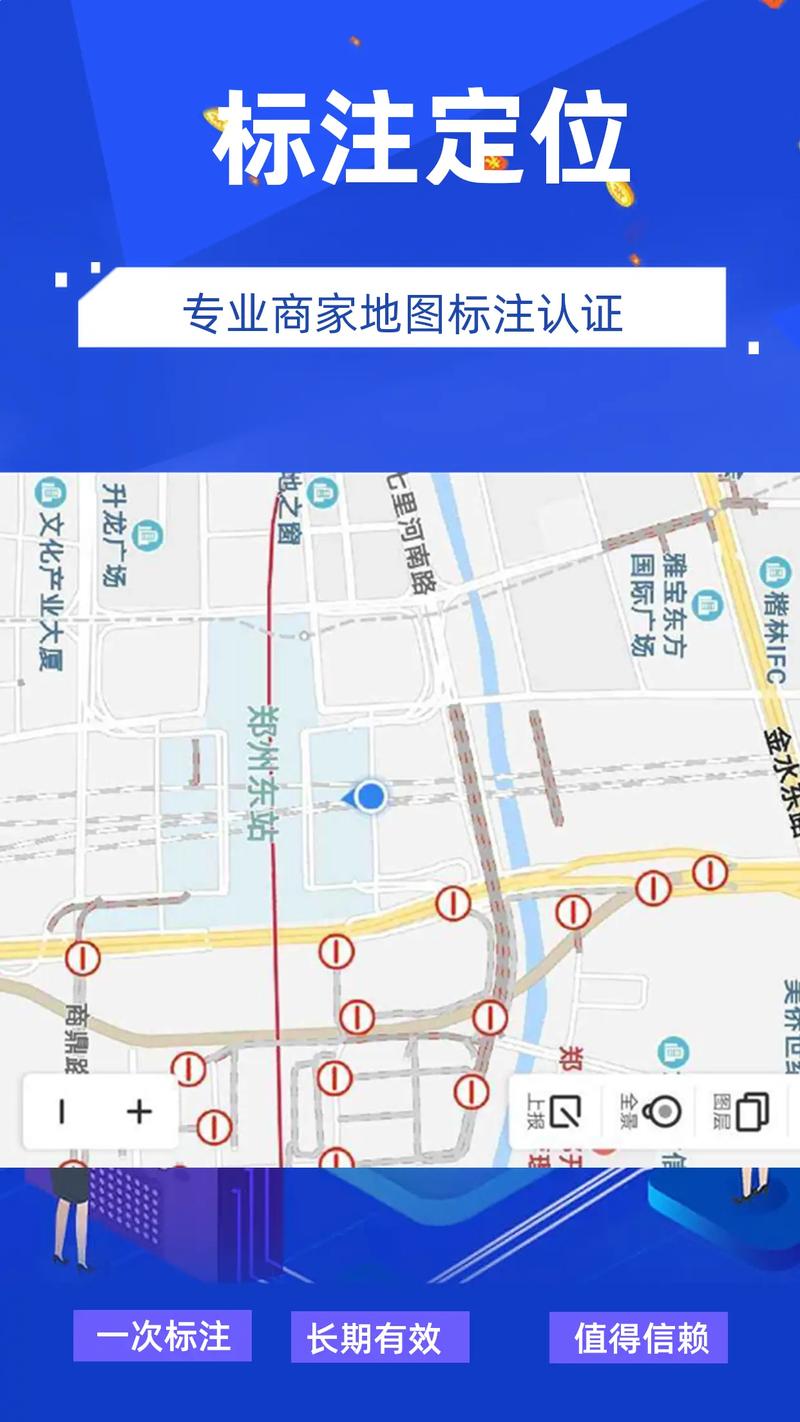Click the 专业商家地图标注认证 banner
The width and height of the screenshot is (800, 1422).
click(400, 308)
